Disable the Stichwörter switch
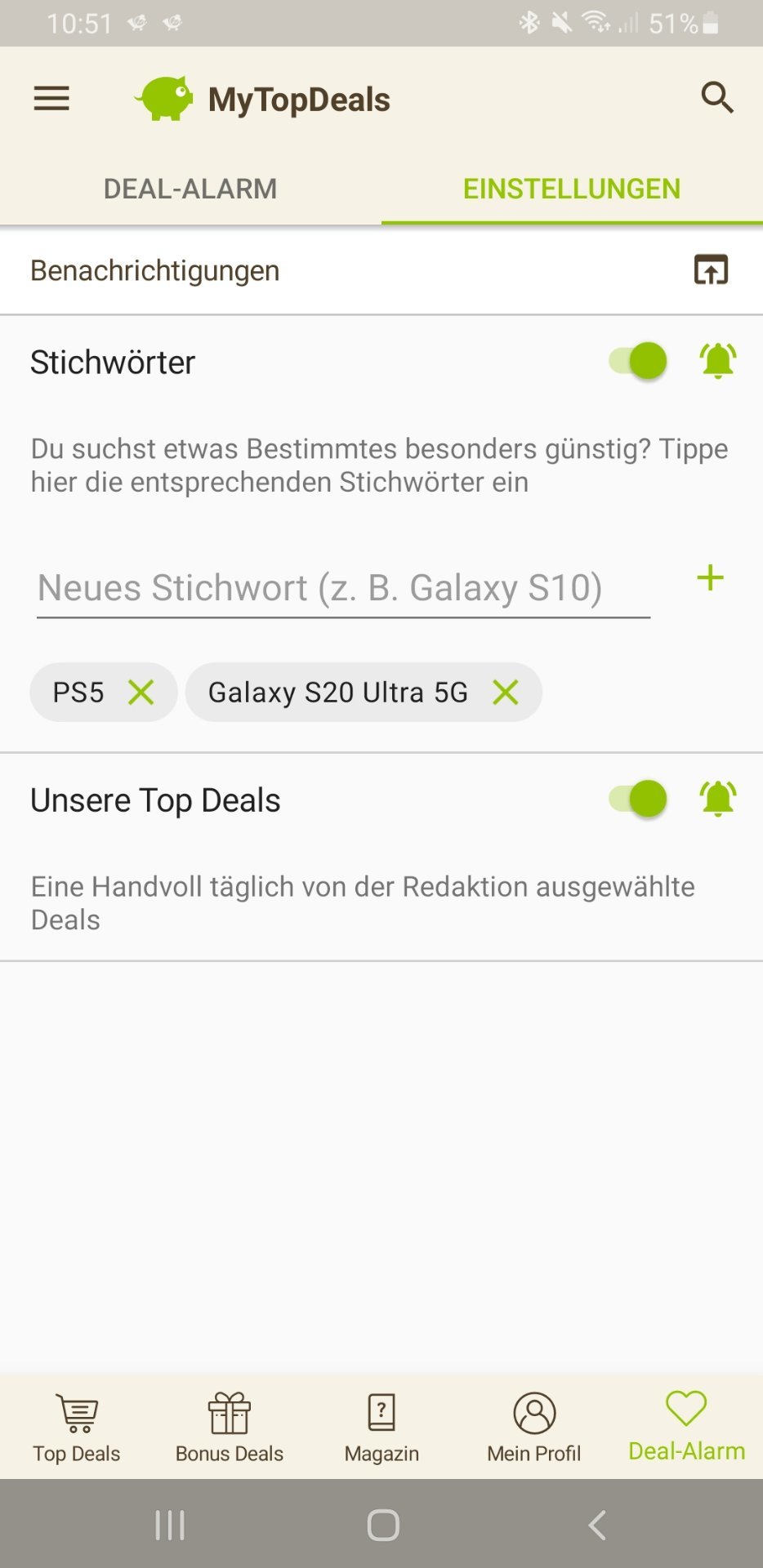763x1568 pixels. pos(639,361)
